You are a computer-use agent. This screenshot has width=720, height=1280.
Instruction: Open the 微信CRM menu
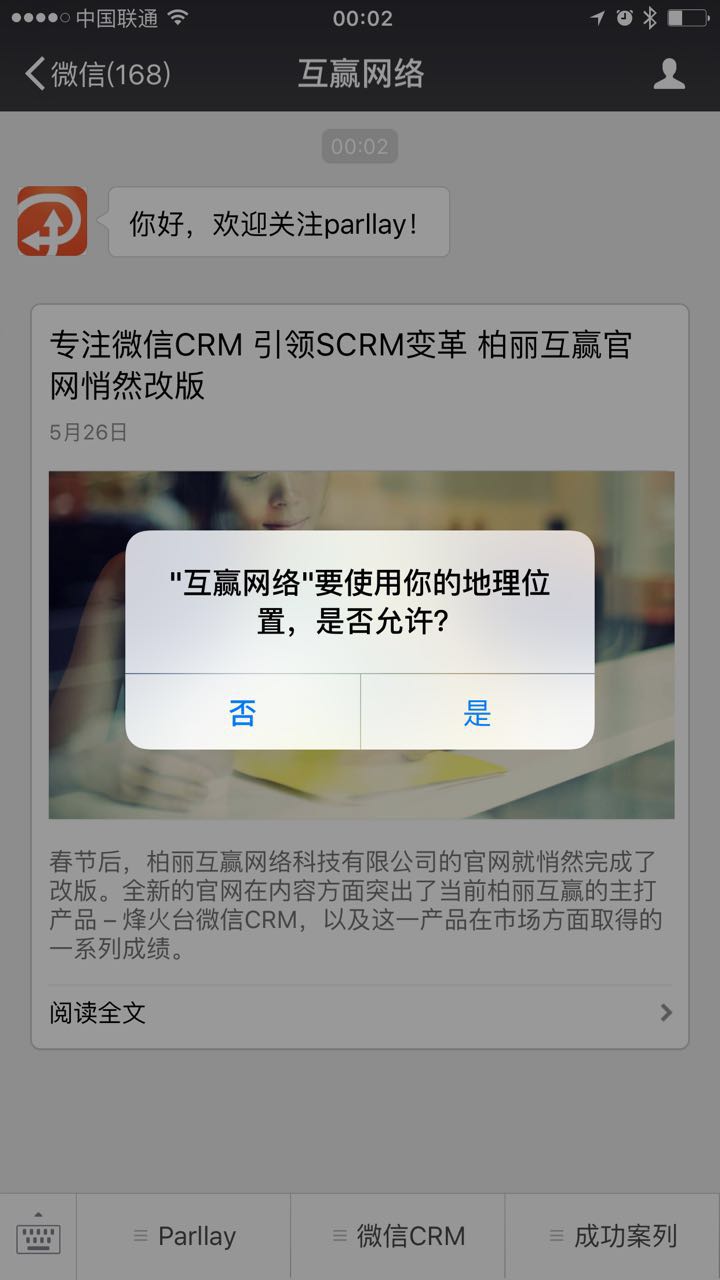point(398,1236)
